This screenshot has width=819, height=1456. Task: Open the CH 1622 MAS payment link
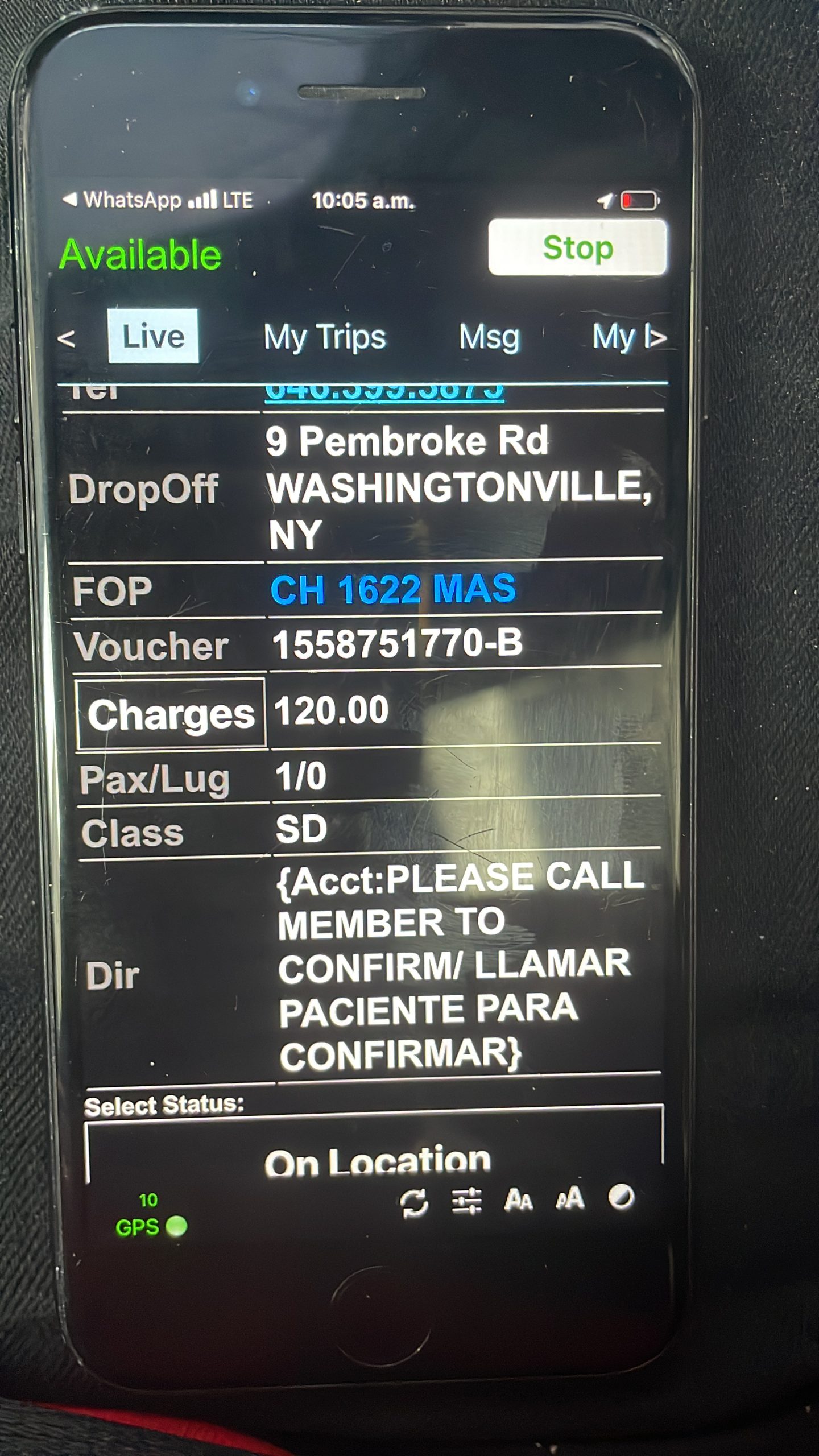click(393, 589)
